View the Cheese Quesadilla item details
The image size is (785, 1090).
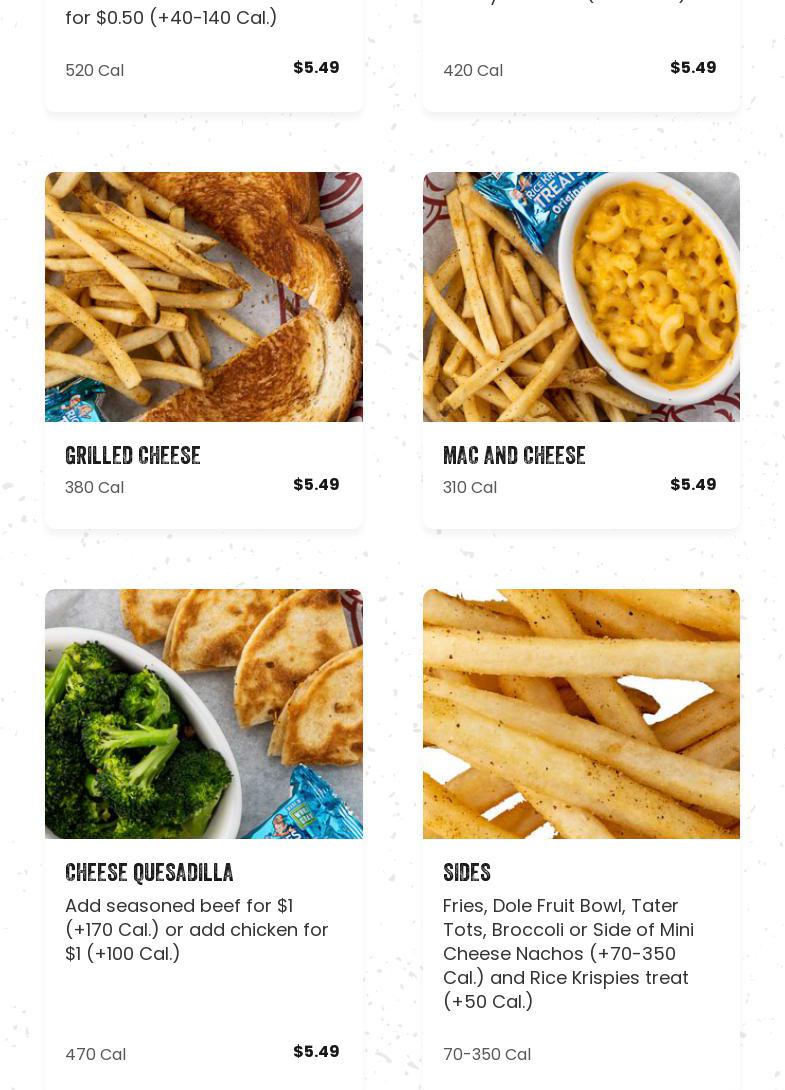coord(204,780)
